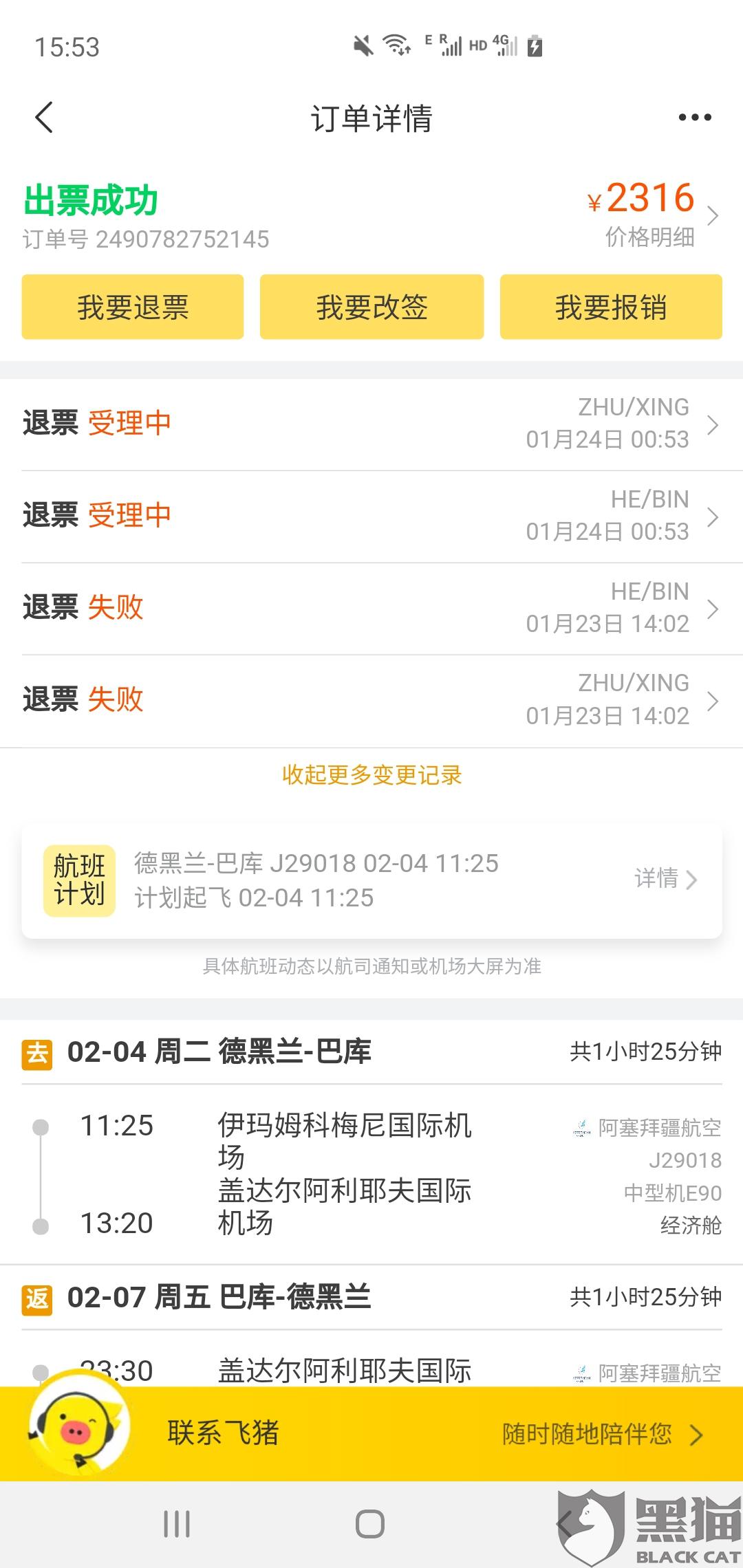Open the three-dot overflow menu
Viewport: 743px width, 1568px height.
[x=695, y=118]
